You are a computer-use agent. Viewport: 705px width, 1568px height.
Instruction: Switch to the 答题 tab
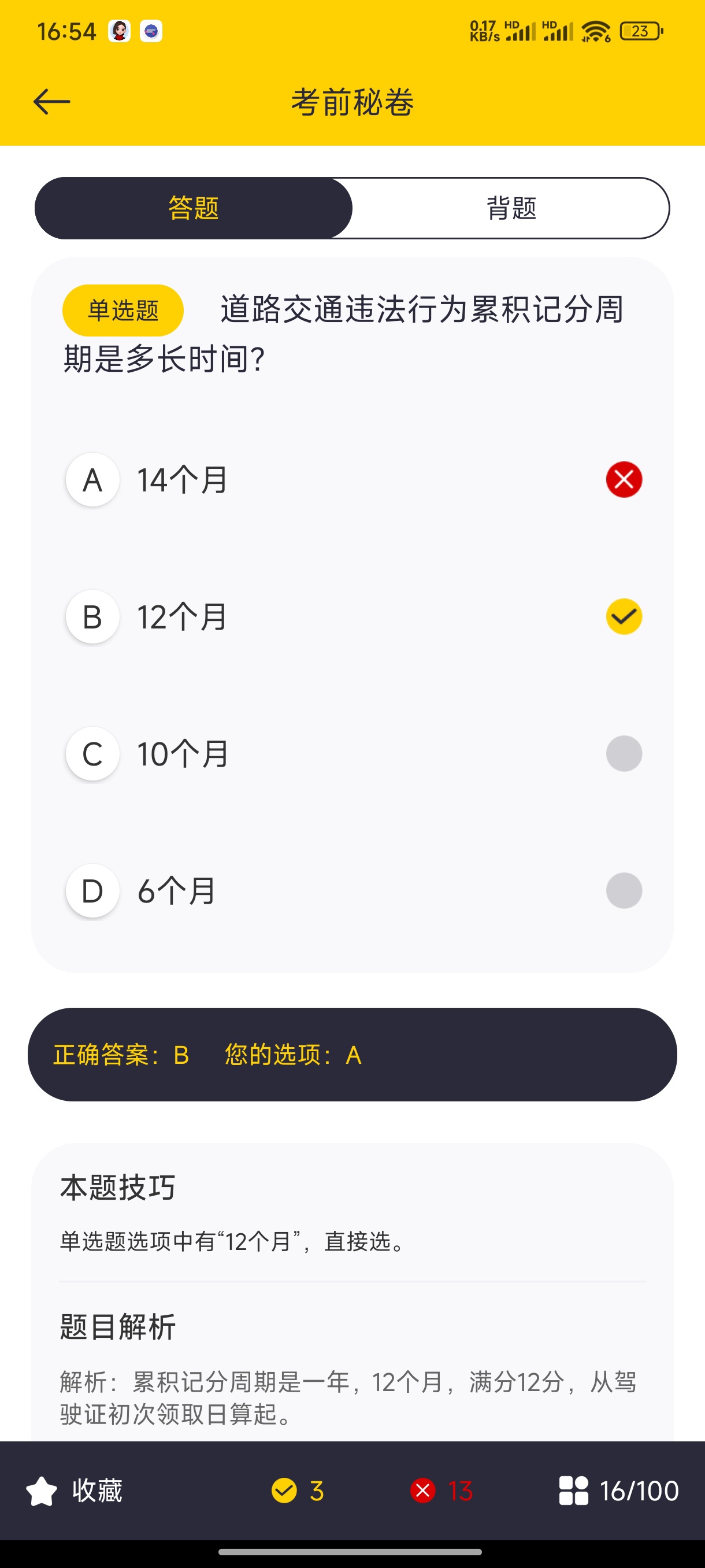click(x=194, y=208)
